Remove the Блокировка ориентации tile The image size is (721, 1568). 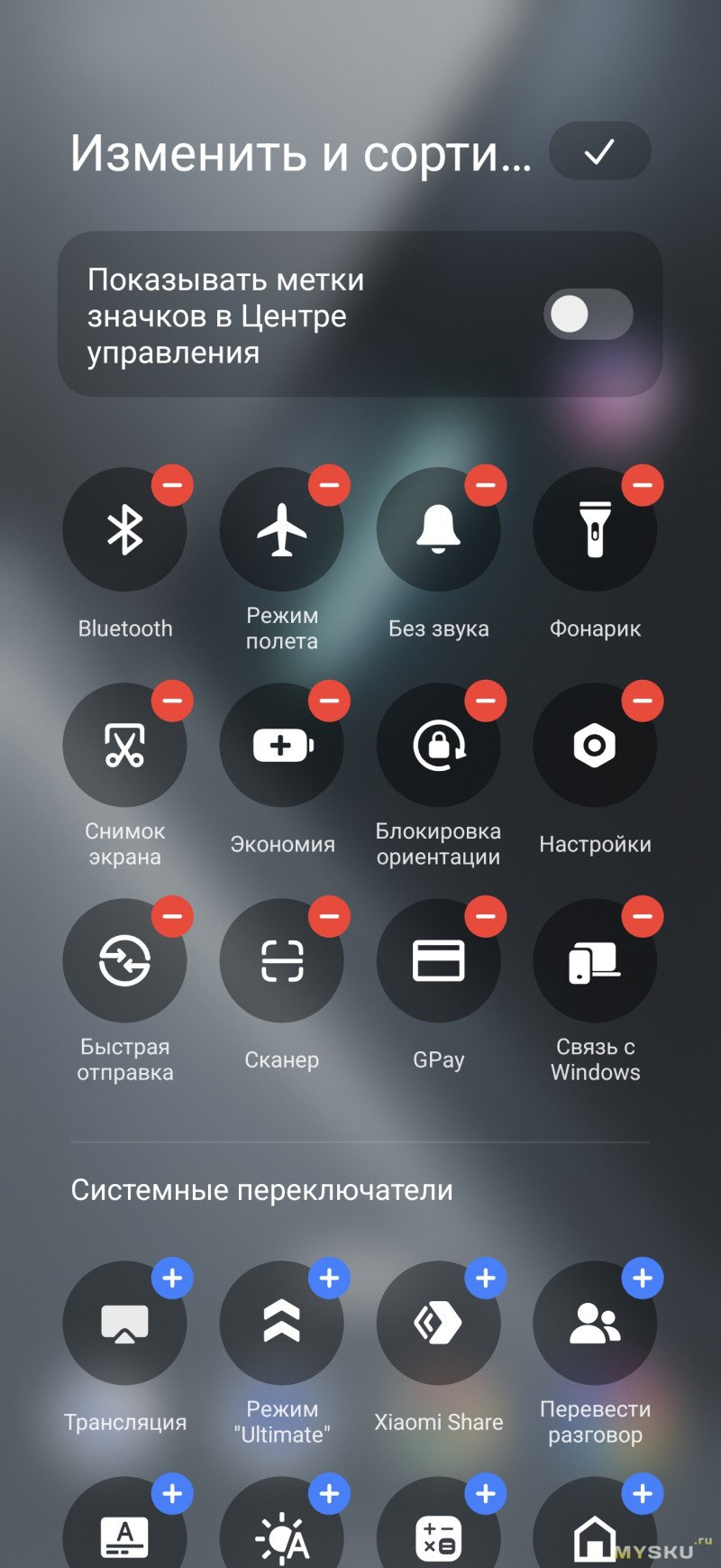click(x=486, y=701)
